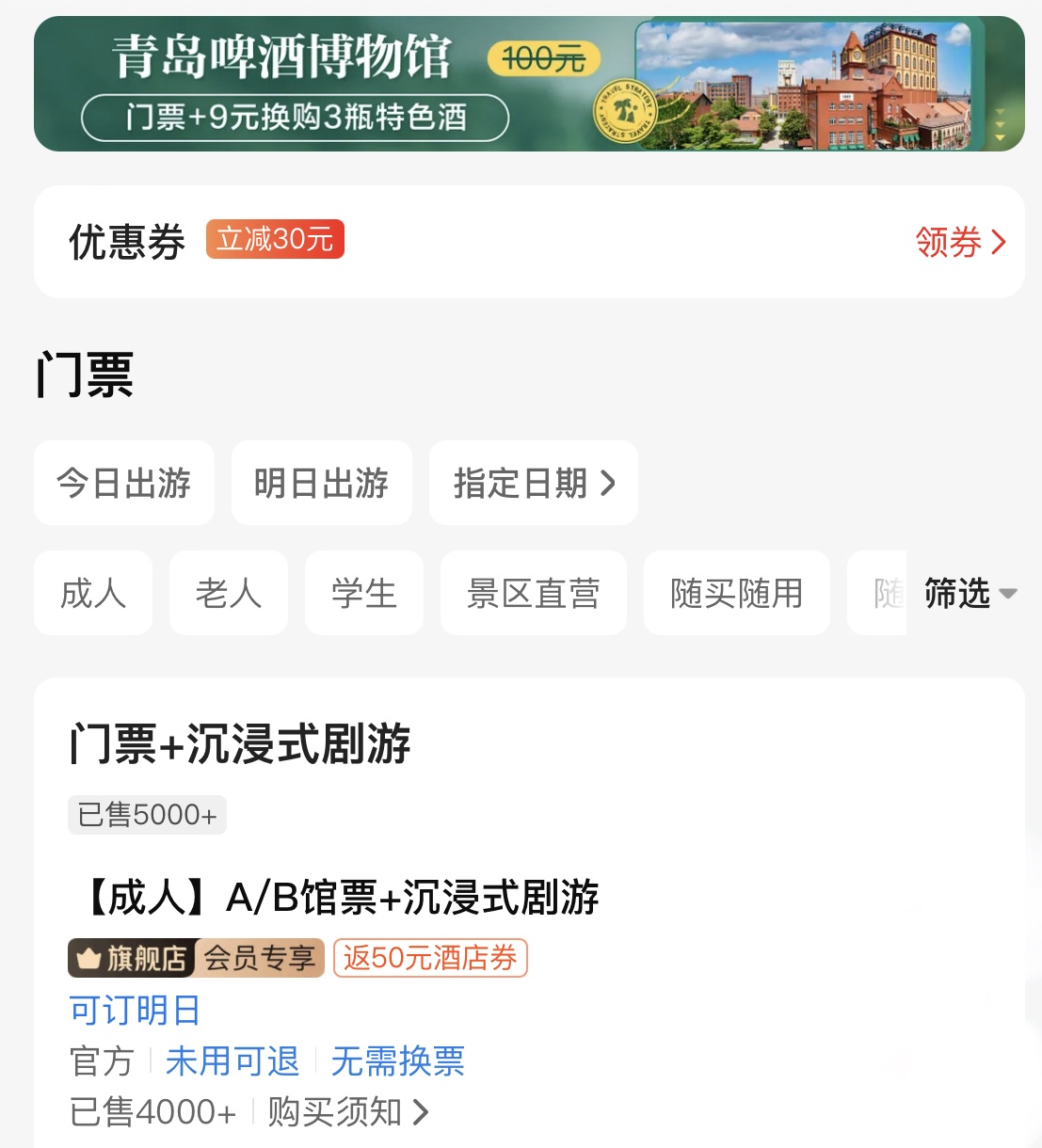Open the 指定日期 date picker
Screen dimensions: 1042x1148
pyautogui.click(x=534, y=483)
